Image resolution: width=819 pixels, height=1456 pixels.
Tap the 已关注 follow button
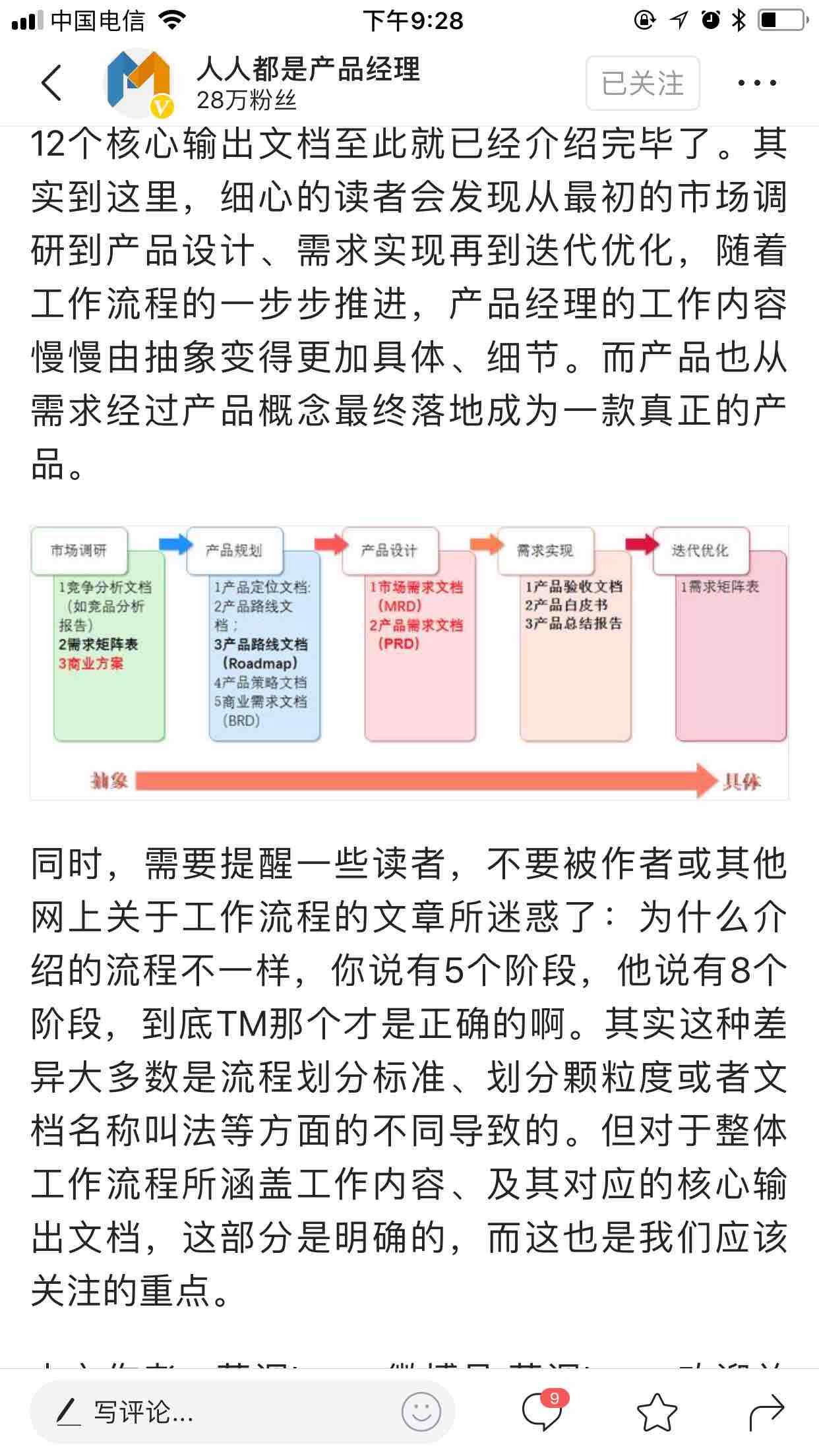(643, 83)
